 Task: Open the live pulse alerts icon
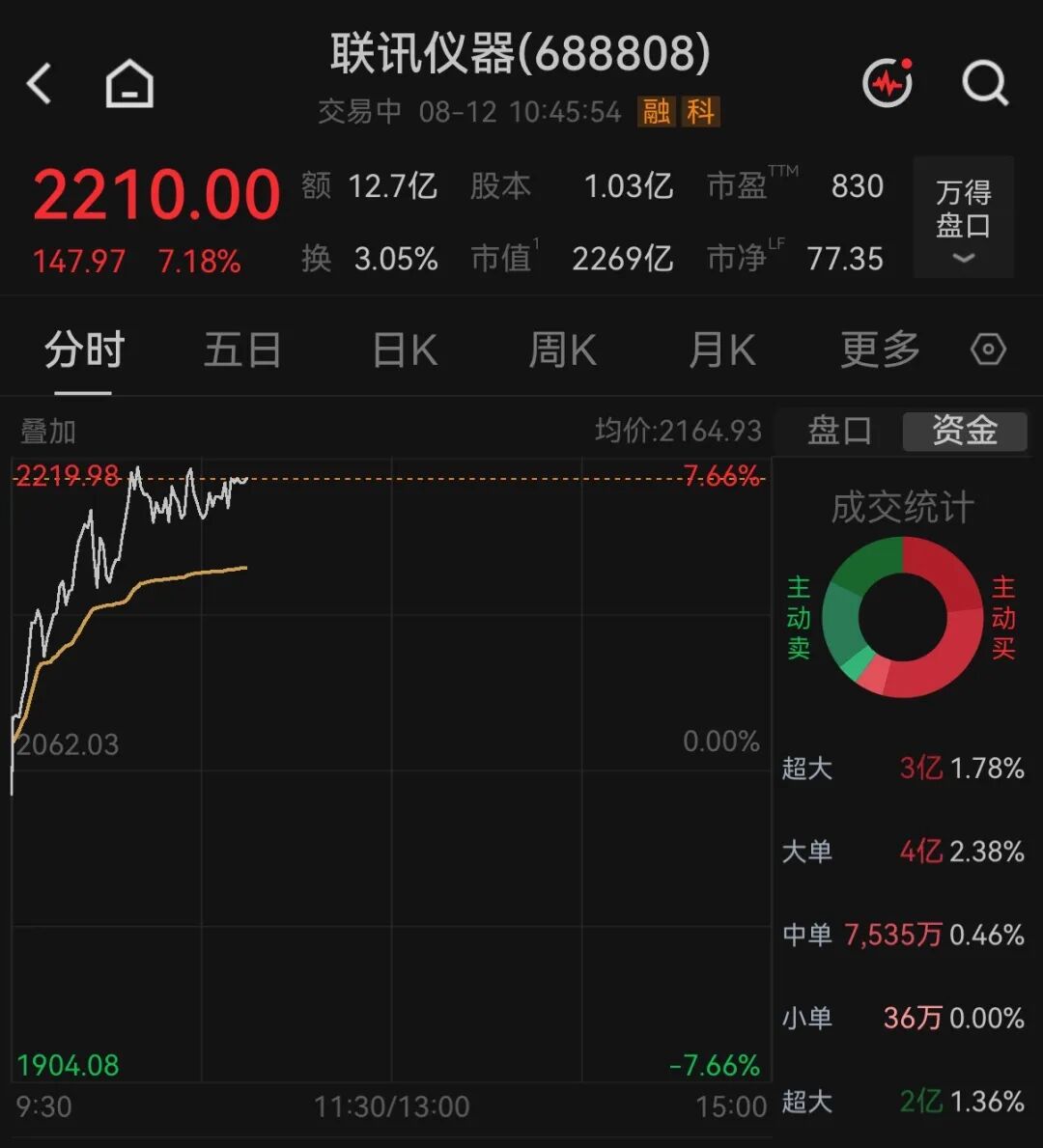pyautogui.click(x=888, y=83)
